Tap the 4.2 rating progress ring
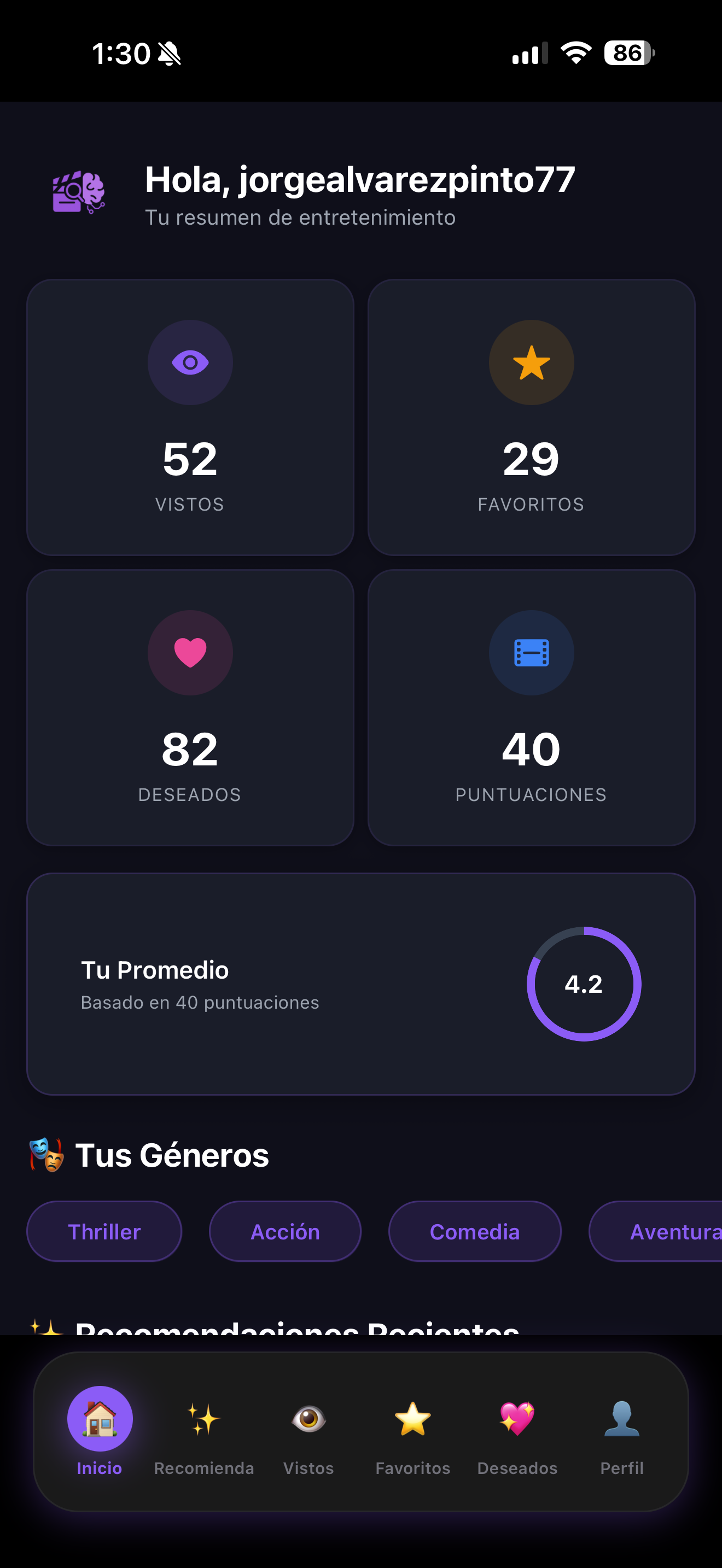722x1568 pixels. point(584,985)
